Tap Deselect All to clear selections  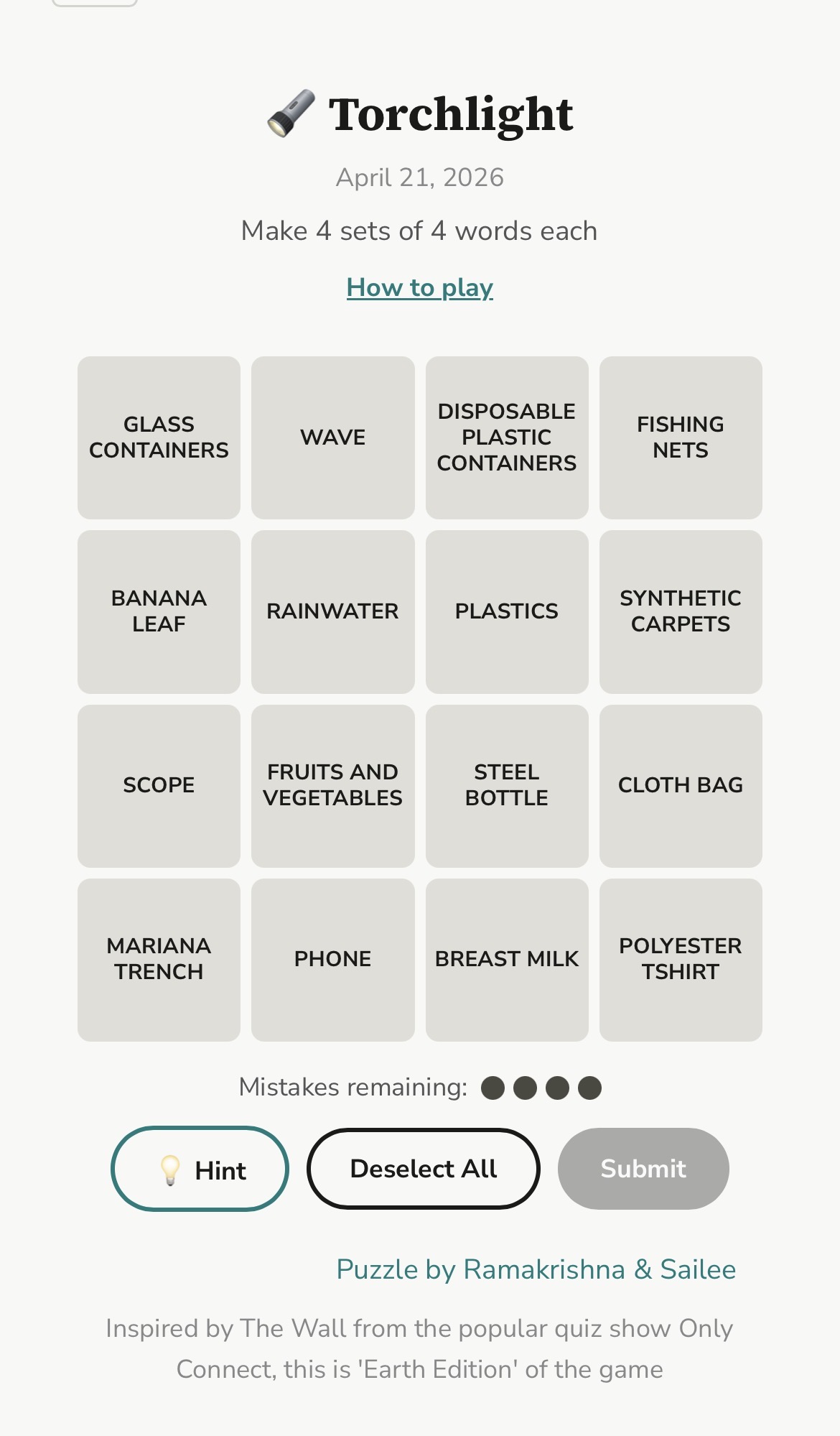423,1169
